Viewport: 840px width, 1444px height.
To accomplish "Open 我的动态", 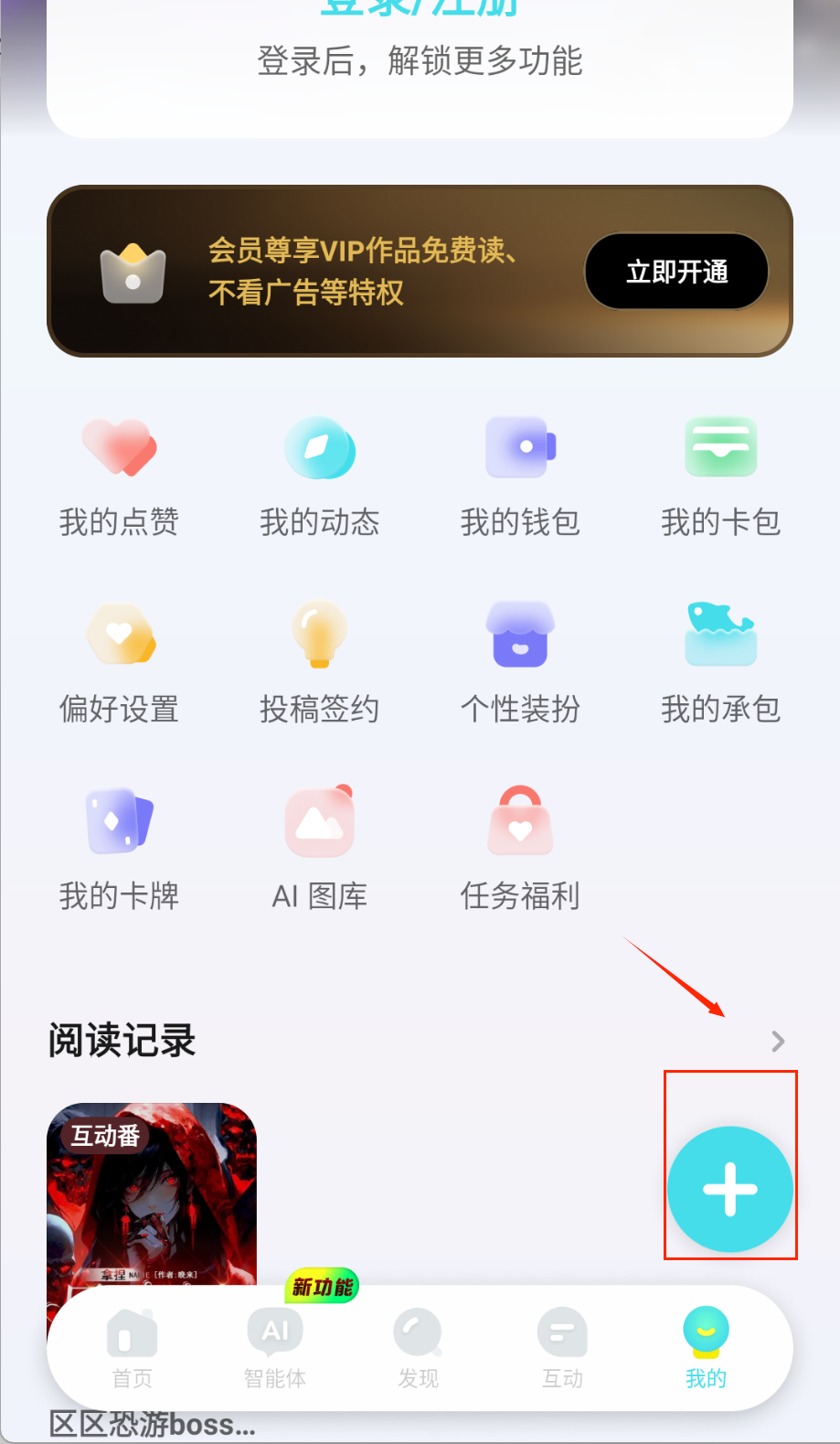I will pyautogui.click(x=319, y=475).
